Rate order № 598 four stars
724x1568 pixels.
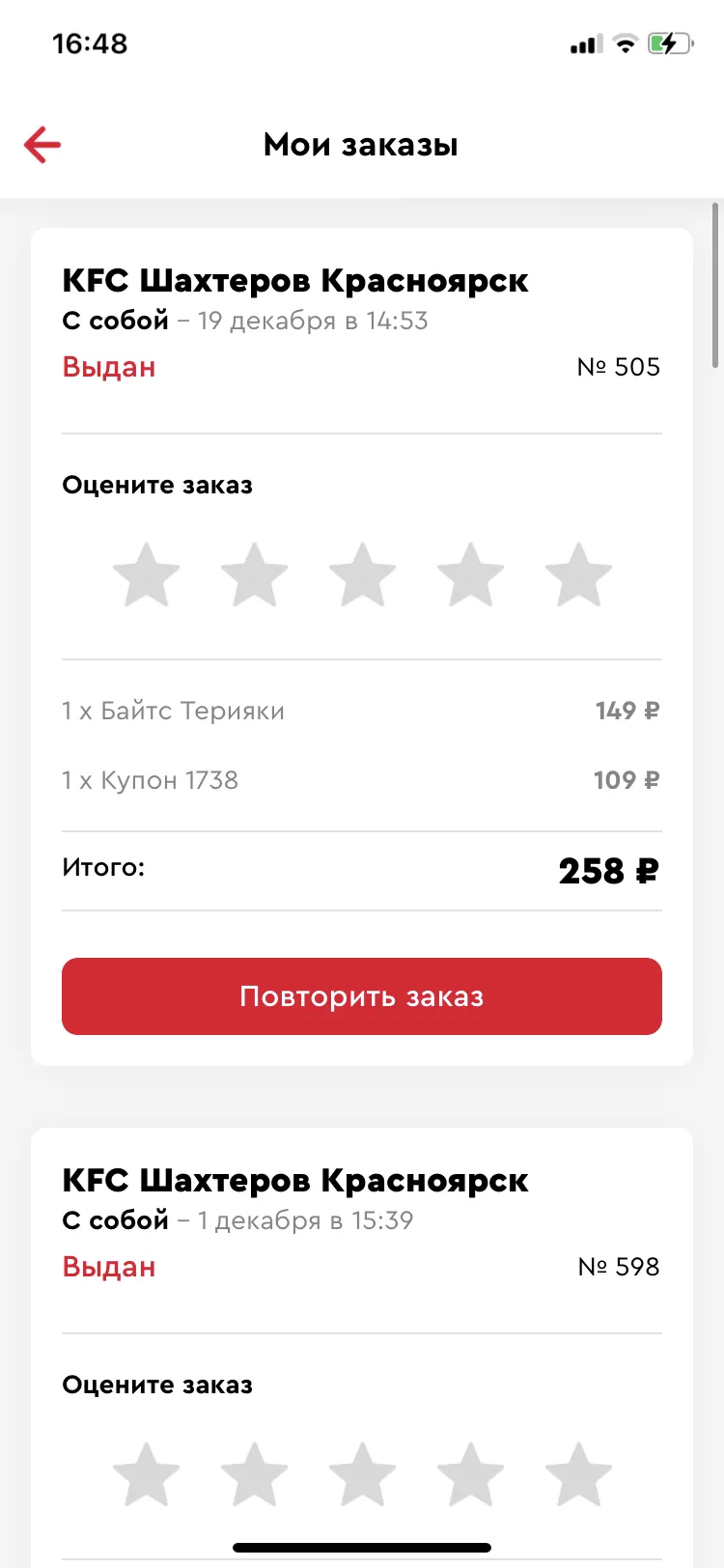point(471,1474)
